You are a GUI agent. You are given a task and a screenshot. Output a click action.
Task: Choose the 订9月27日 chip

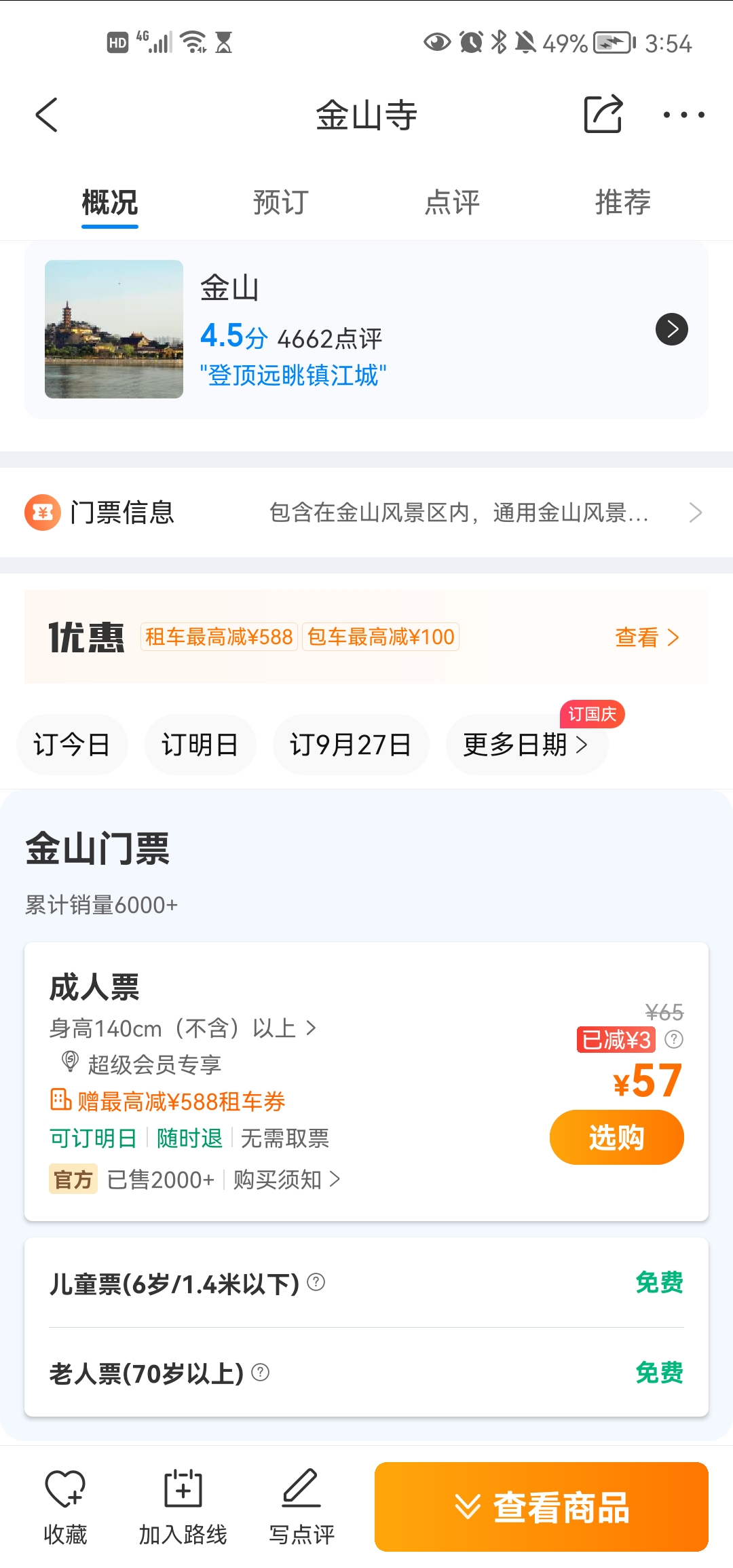pyautogui.click(x=351, y=745)
